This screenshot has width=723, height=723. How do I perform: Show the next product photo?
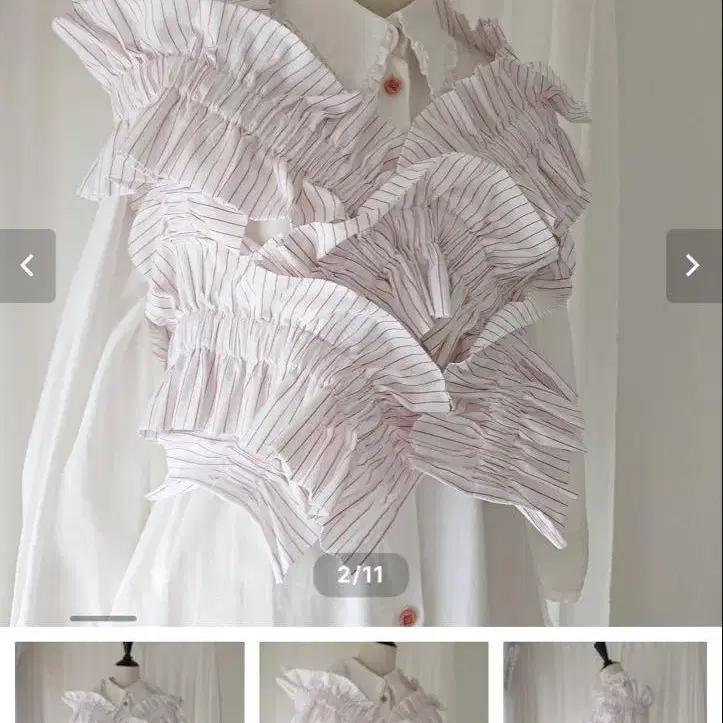point(693,266)
